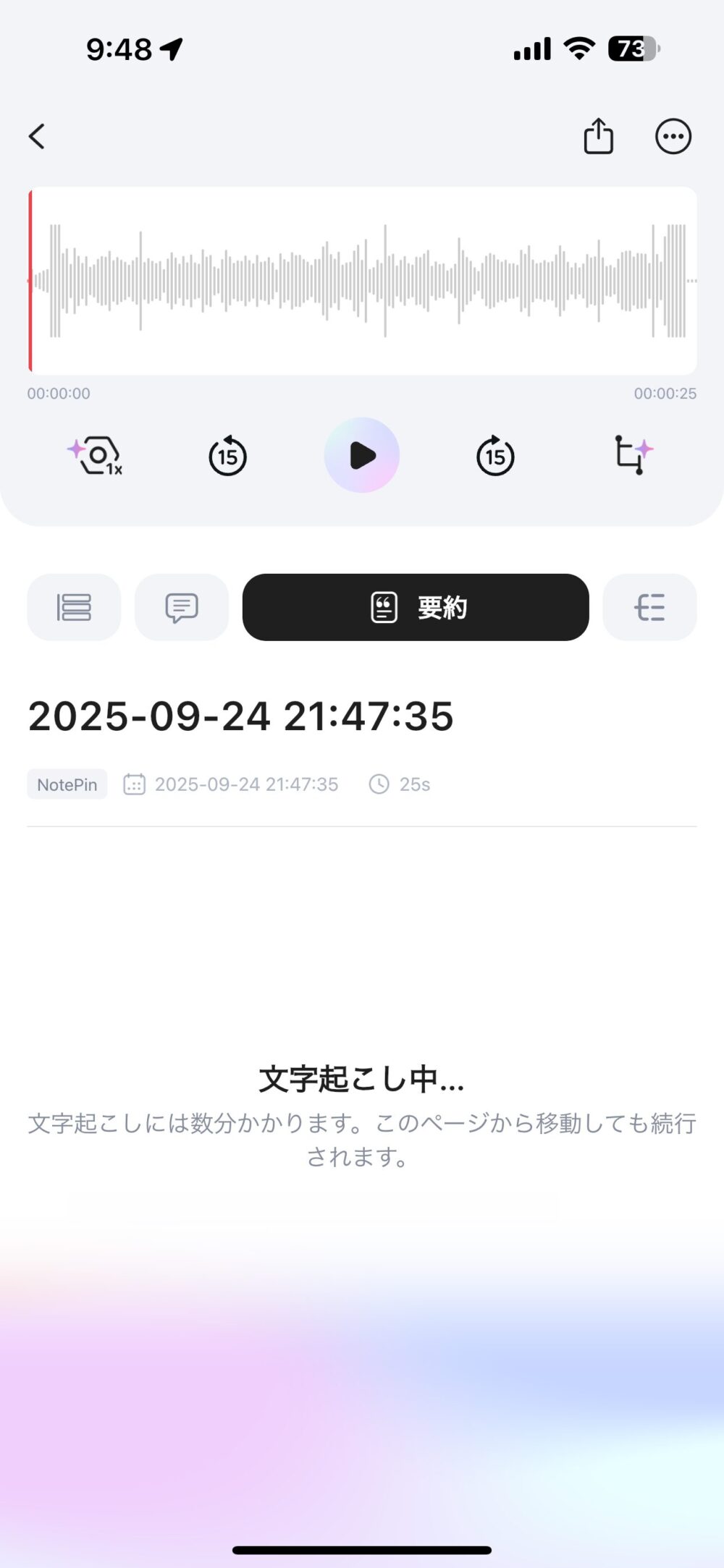The image size is (724, 1568).
Task: Change the 1x playback speed
Action: (x=96, y=456)
